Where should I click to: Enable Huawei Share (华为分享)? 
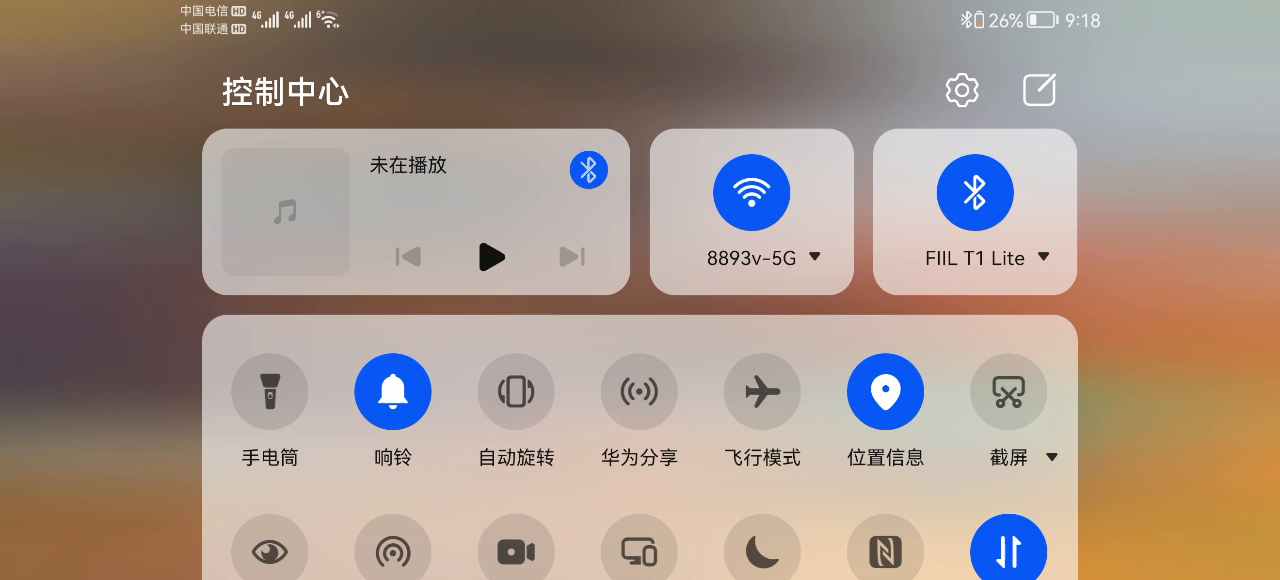coord(639,391)
